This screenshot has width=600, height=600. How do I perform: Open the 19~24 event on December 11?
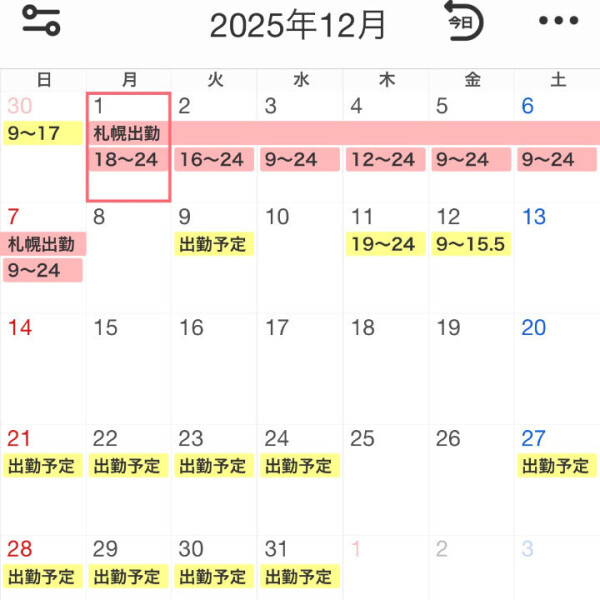(385, 244)
